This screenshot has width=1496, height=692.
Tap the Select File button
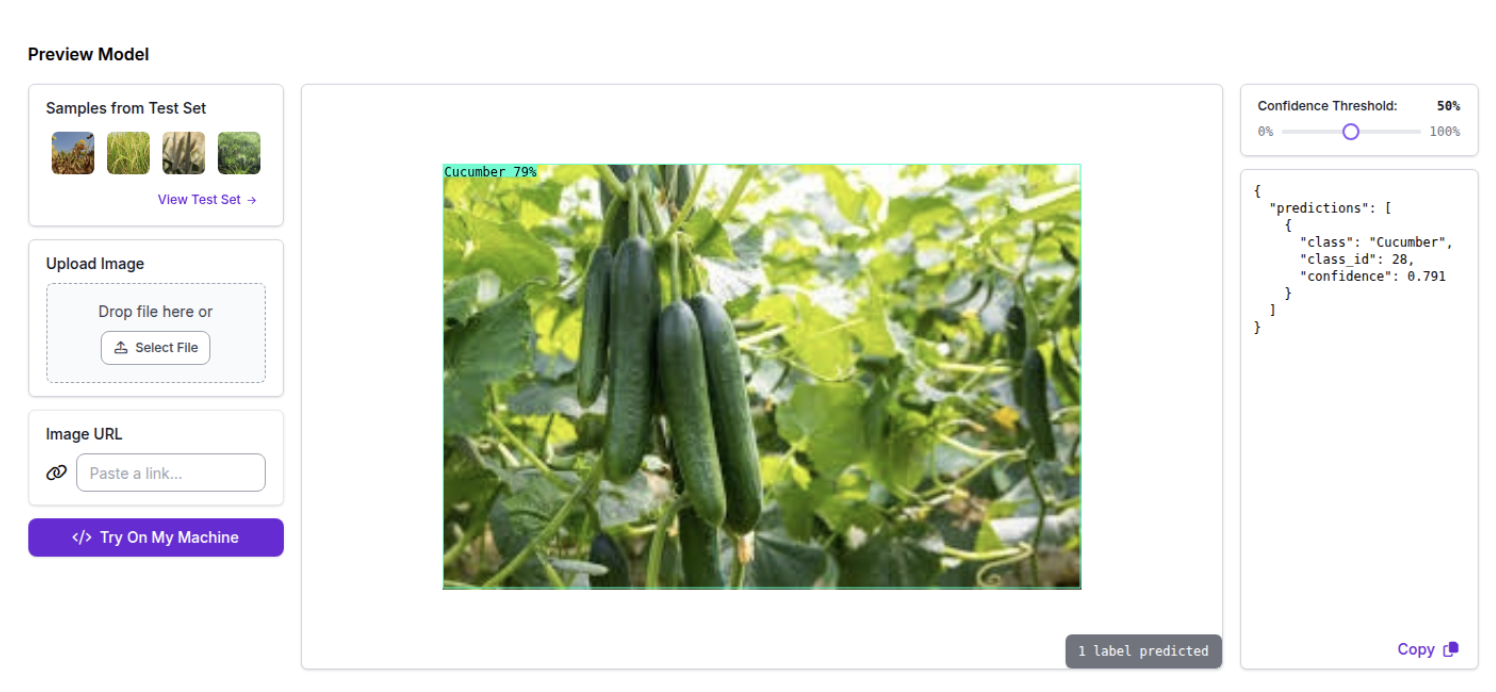[156, 348]
